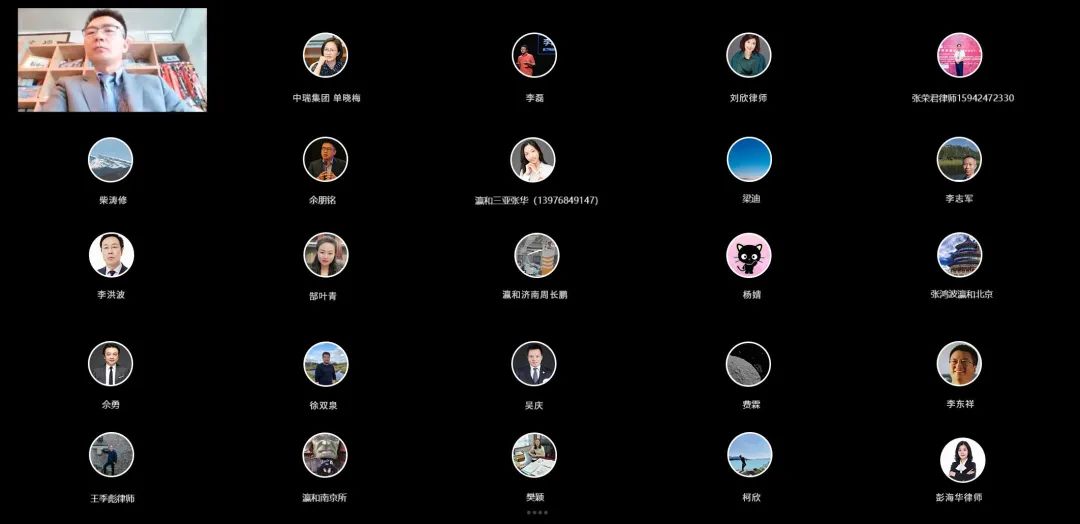The height and width of the screenshot is (524, 1080).
Task: Select 瀛和南京所's participant tile
Action: pos(325,455)
